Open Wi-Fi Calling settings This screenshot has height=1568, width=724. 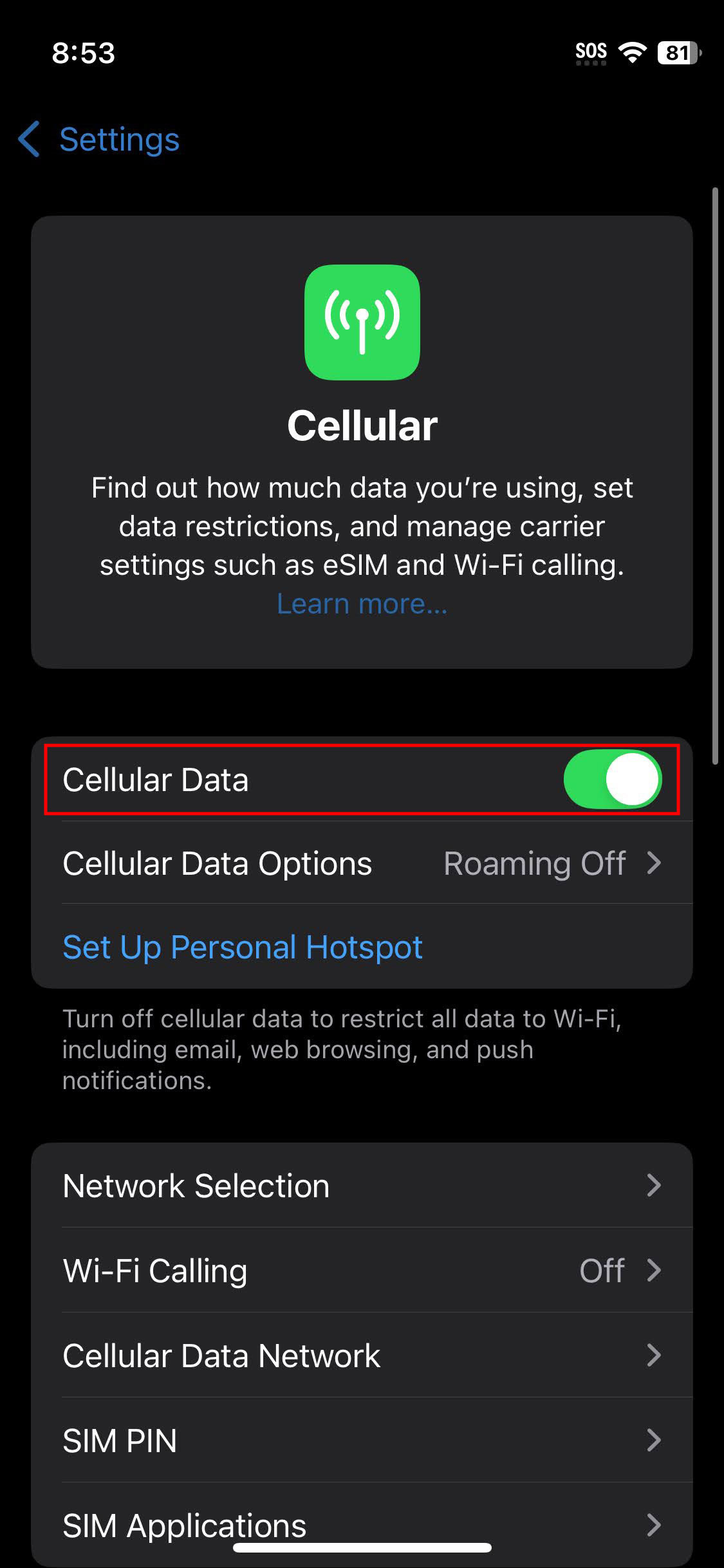[x=362, y=1271]
